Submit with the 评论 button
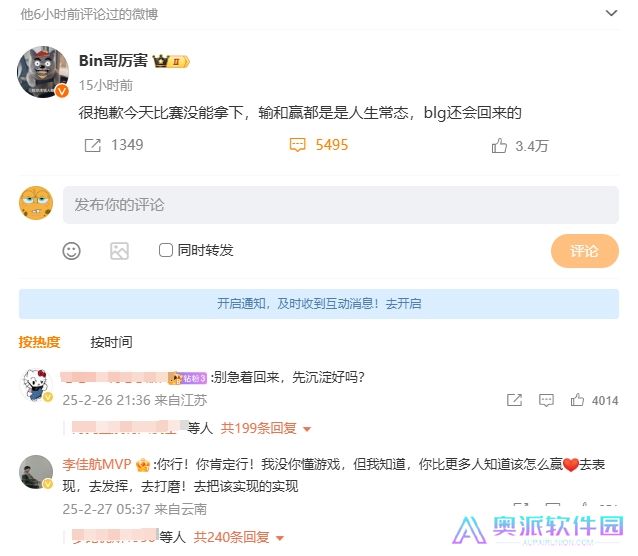This screenshot has height=556, width=638. click(x=584, y=251)
